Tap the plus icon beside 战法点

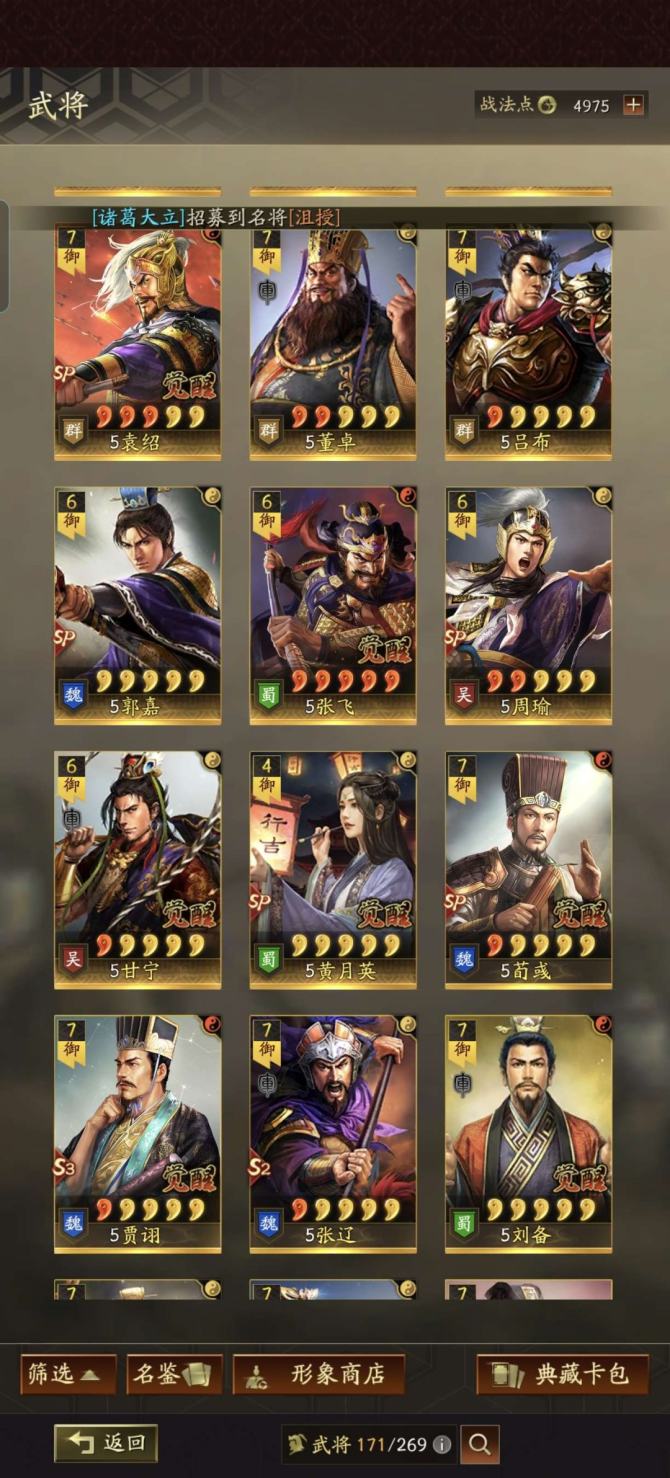[x=633, y=105]
